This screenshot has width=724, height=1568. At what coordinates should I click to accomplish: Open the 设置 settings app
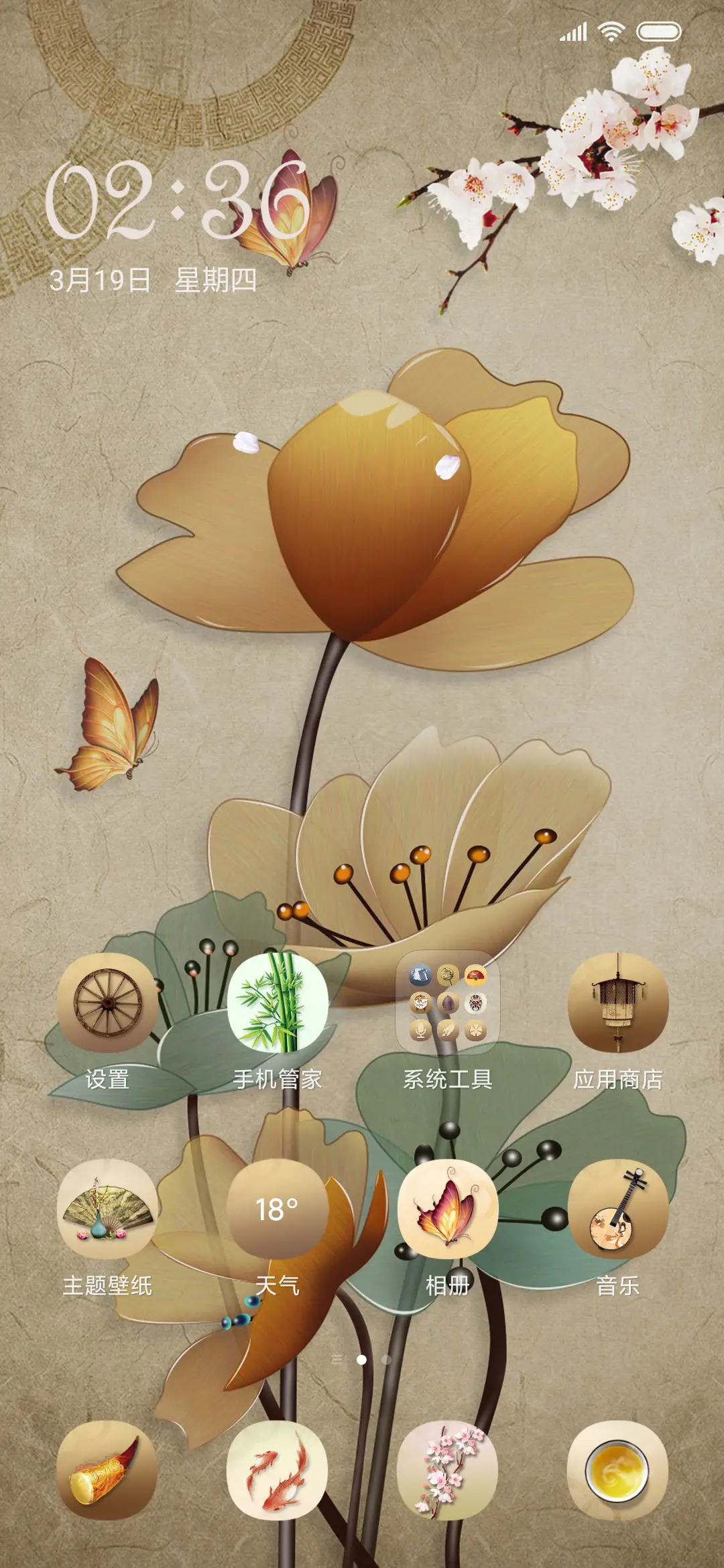tap(107, 1002)
